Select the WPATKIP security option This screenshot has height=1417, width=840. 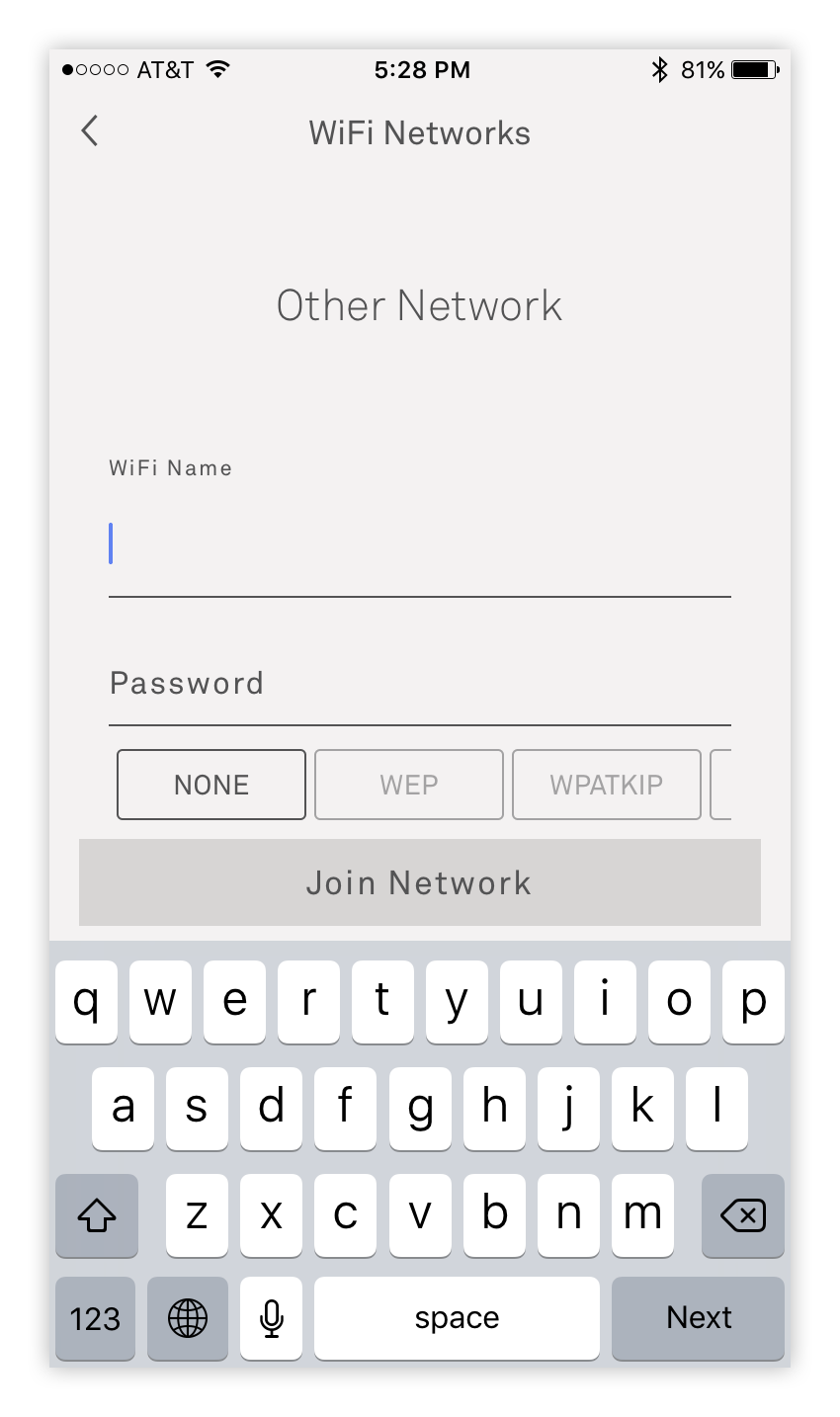tap(607, 785)
